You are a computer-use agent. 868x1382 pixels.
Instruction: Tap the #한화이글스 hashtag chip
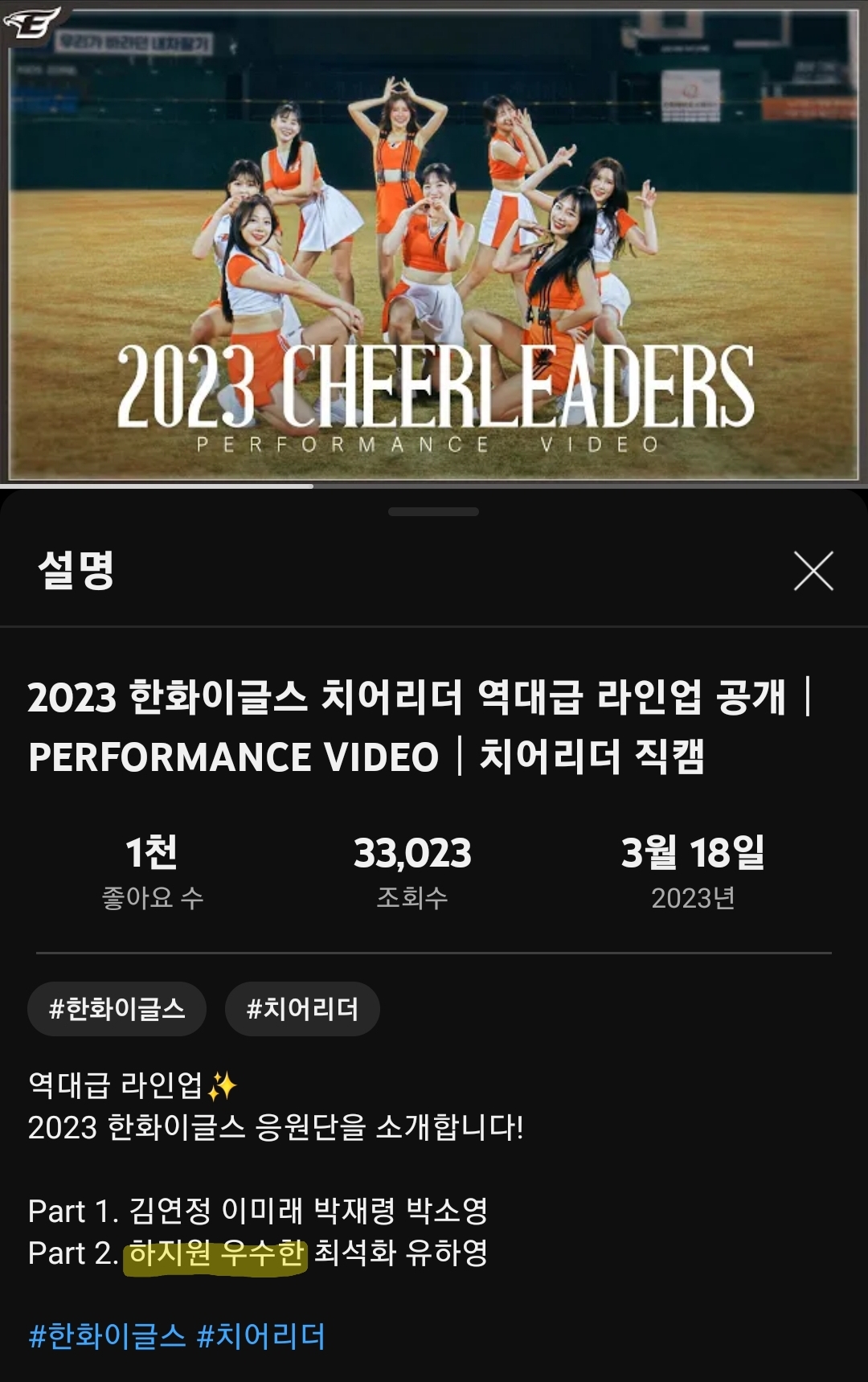117,1009
